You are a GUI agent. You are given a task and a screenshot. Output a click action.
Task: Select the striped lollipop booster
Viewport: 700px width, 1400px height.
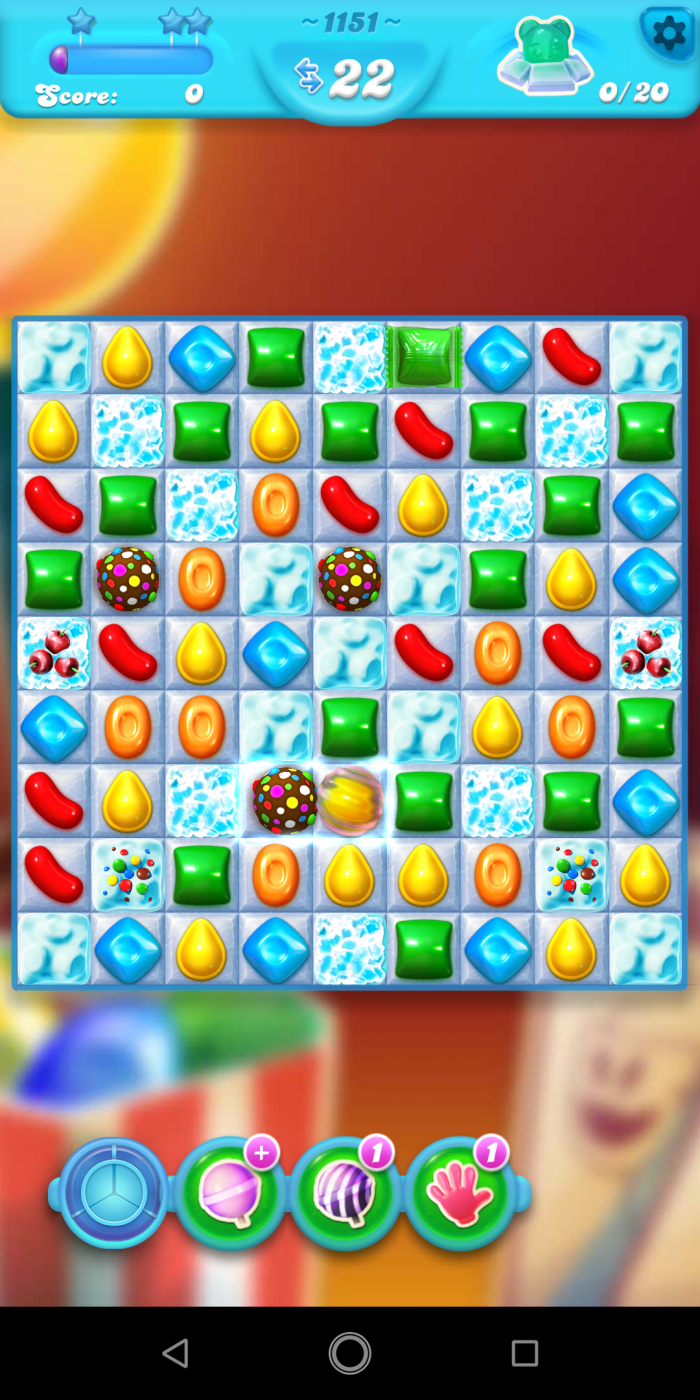(x=345, y=1193)
